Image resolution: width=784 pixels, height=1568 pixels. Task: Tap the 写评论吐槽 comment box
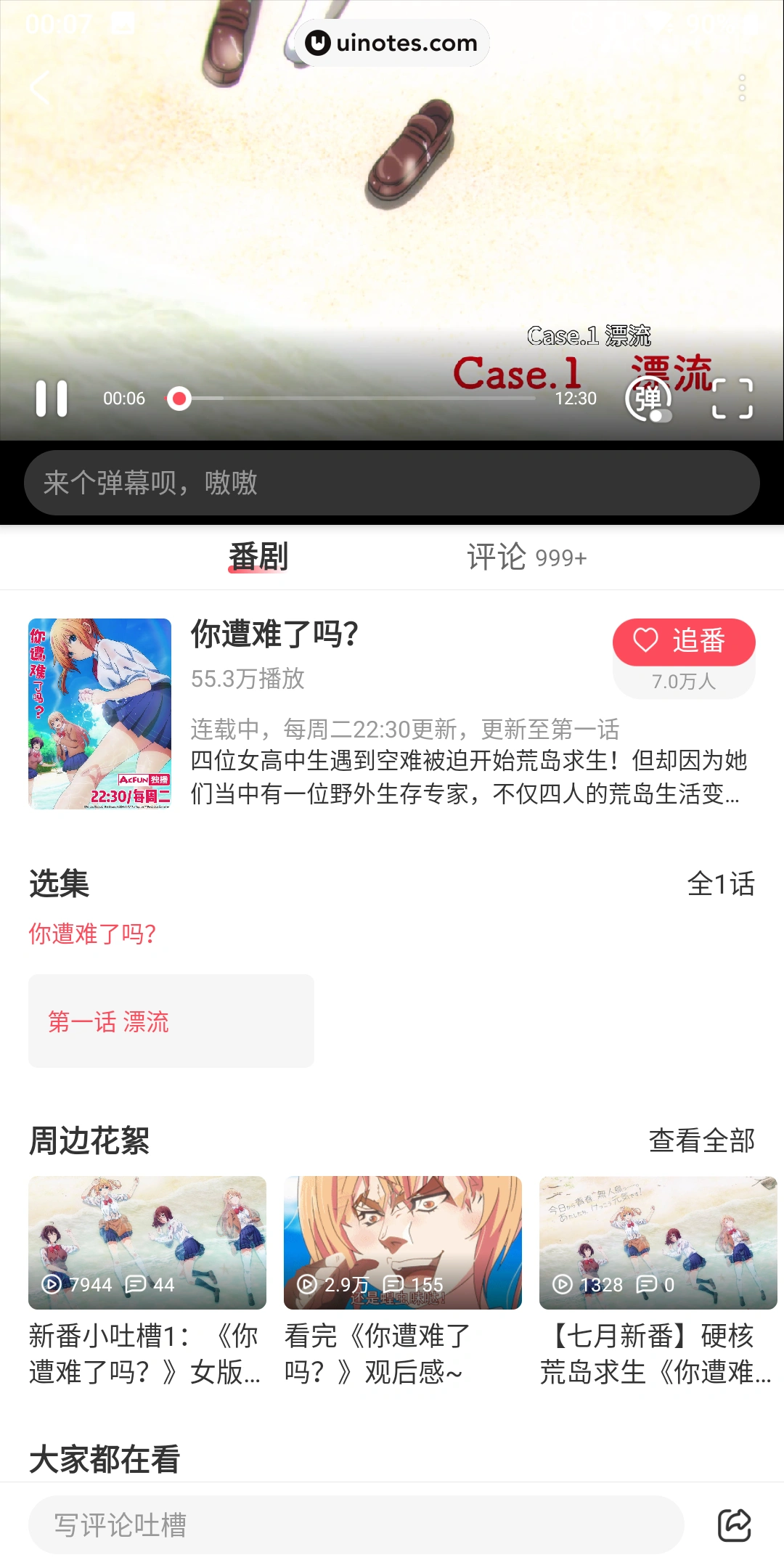(x=356, y=1524)
